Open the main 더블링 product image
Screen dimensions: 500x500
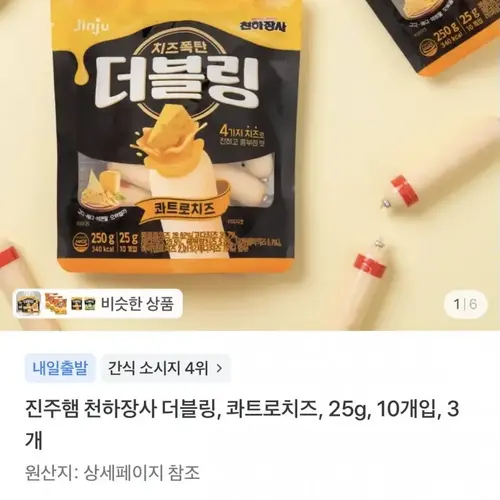(x=250, y=165)
